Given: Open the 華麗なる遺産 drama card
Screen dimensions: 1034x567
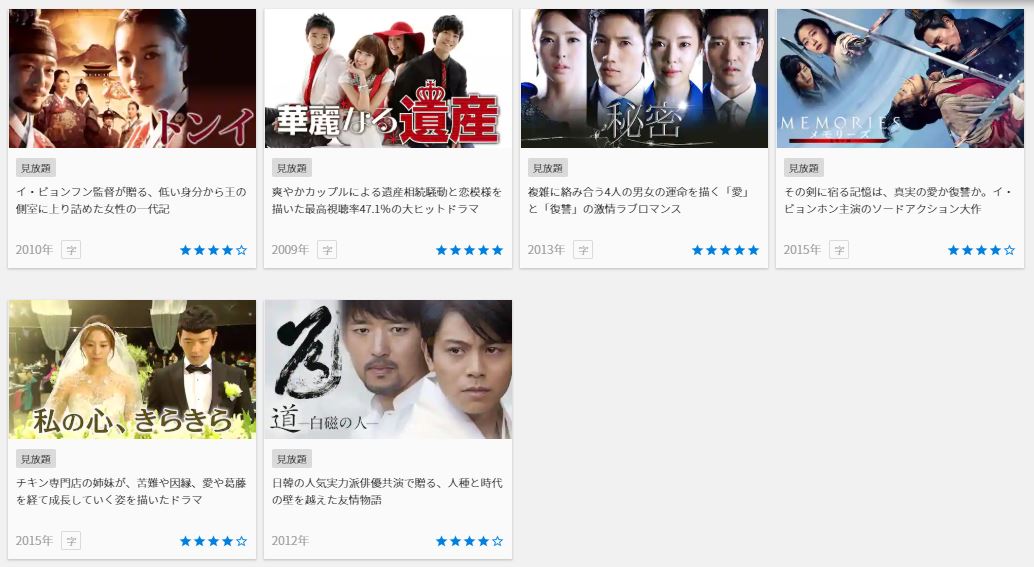Looking at the screenshot, I should [x=388, y=79].
